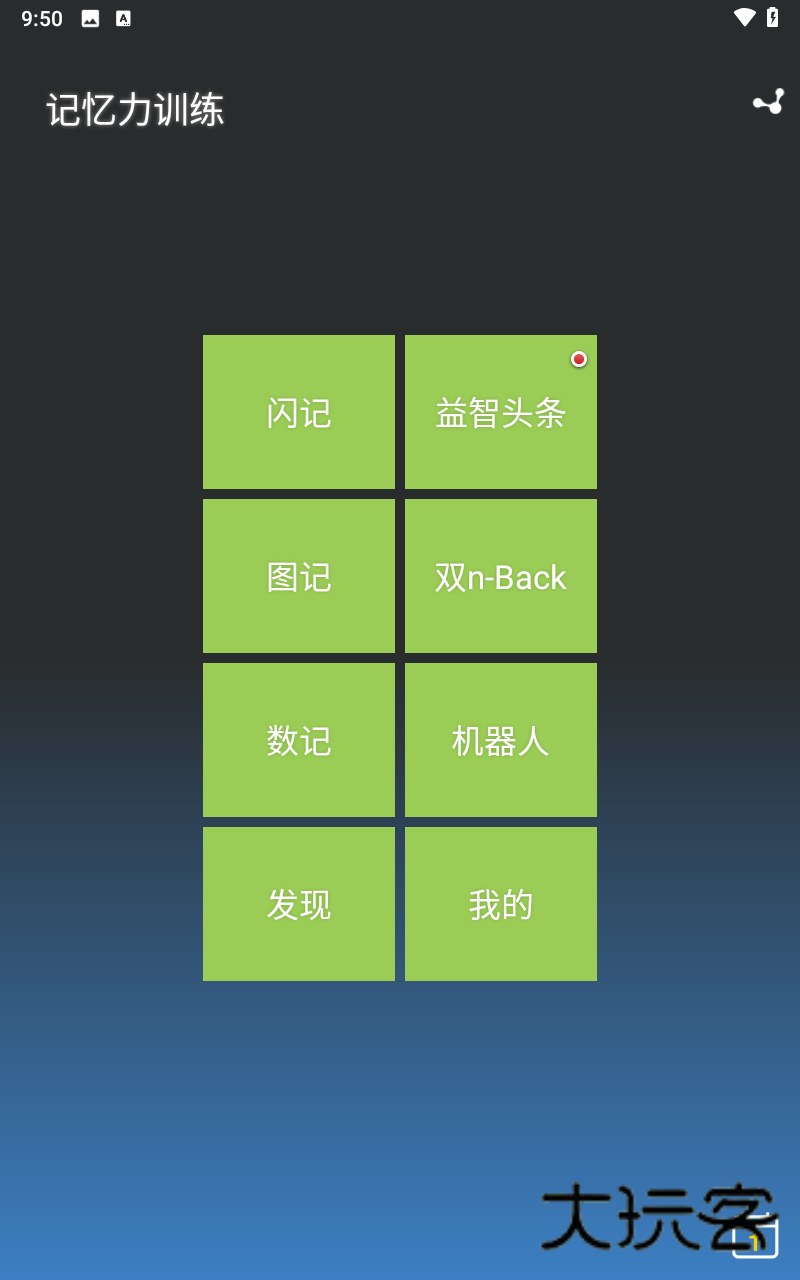Screen dimensions: 800x1280
Task: Open the 益智头条 section
Action: (500, 412)
